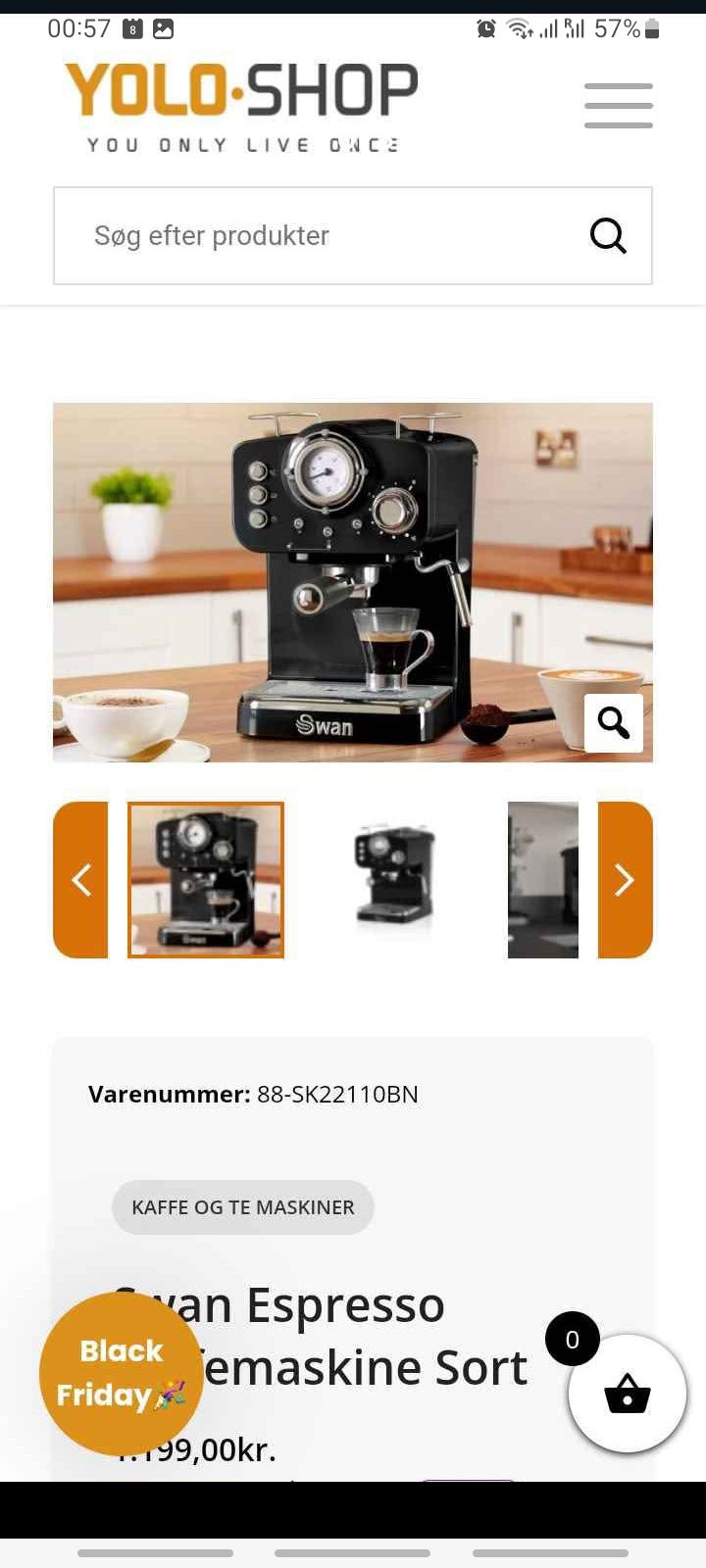
Task: Click the Wi-Fi status icon
Action: coord(520,28)
